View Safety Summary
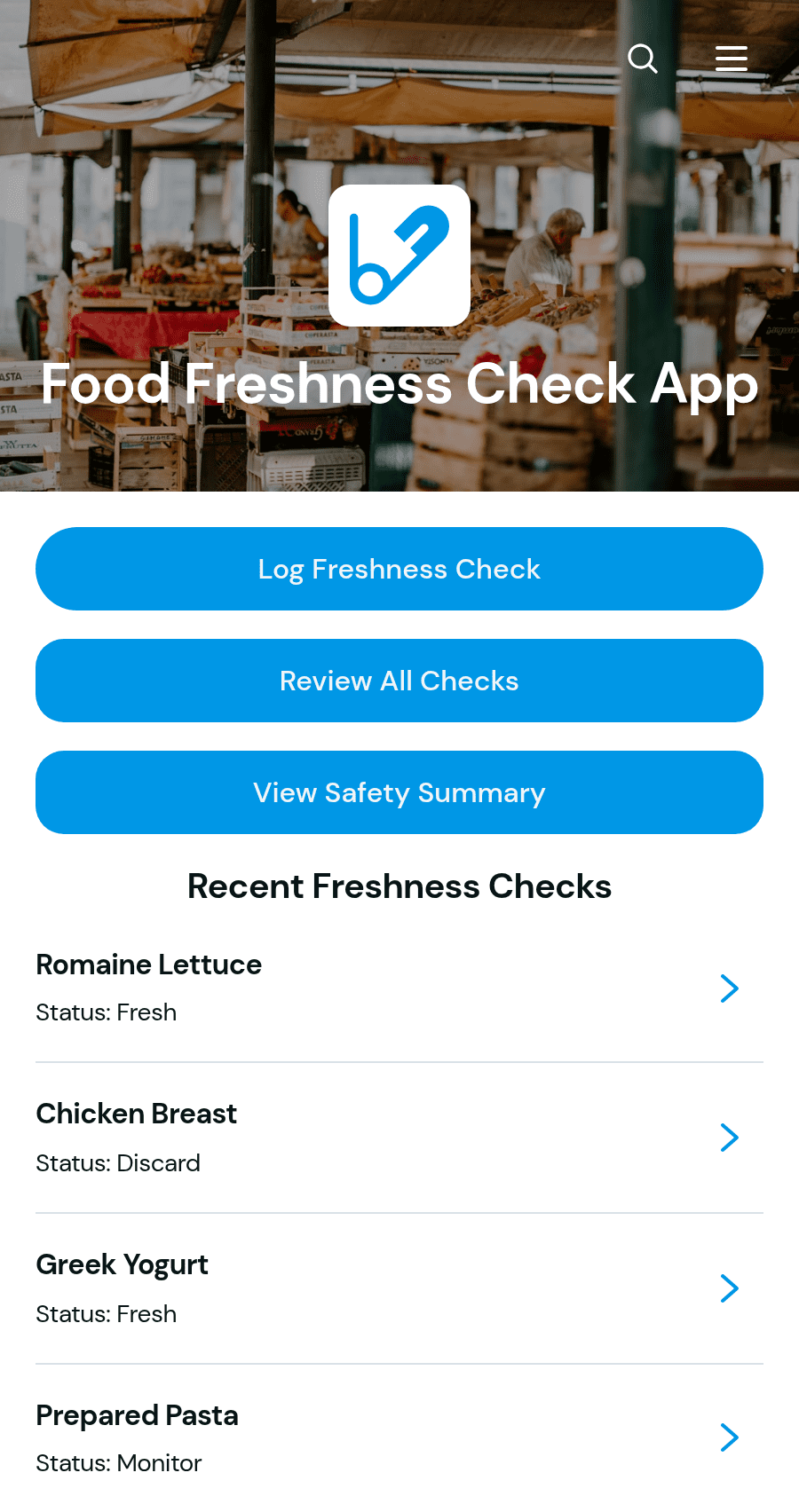This screenshot has height=1512, width=799. [x=399, y=792]
